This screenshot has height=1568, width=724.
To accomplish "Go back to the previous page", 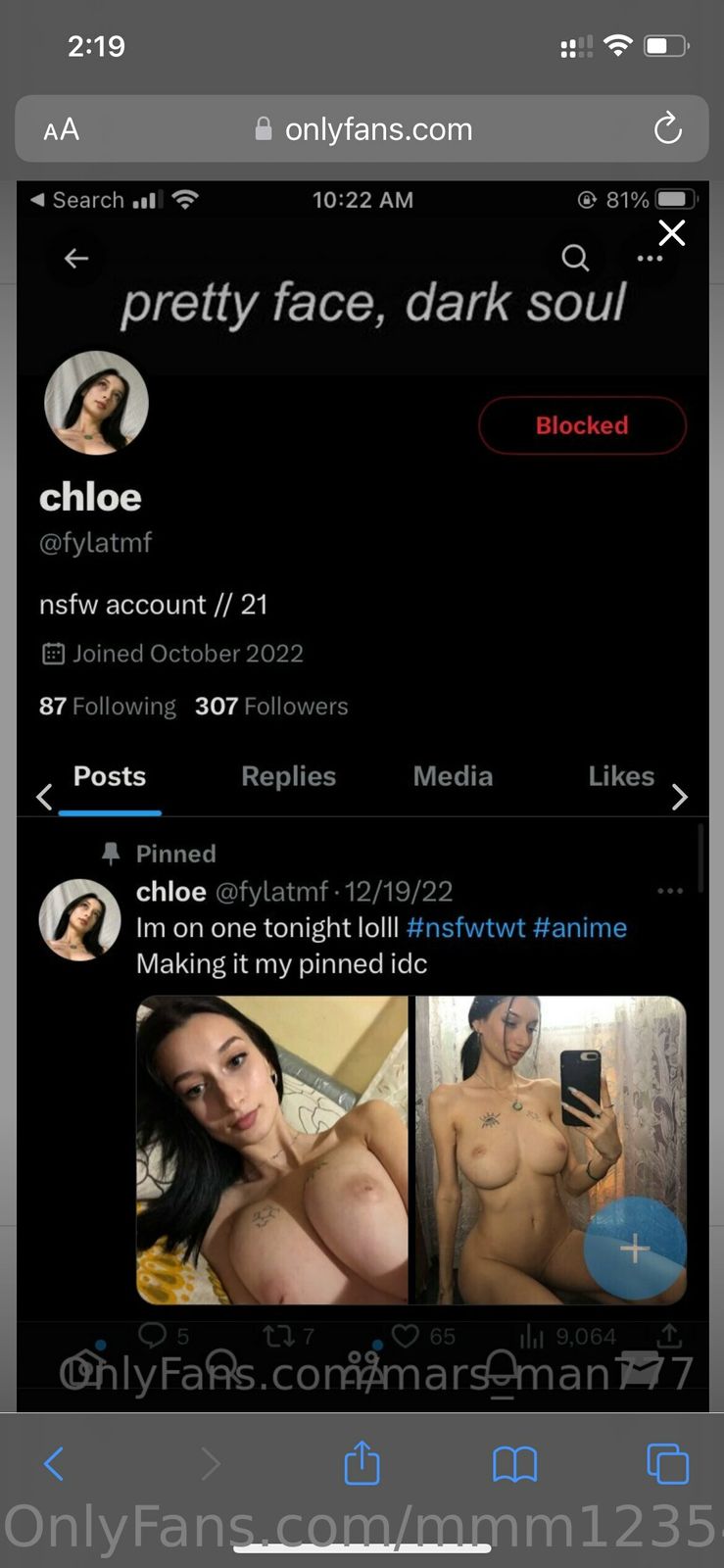I will coord(54,1464).
